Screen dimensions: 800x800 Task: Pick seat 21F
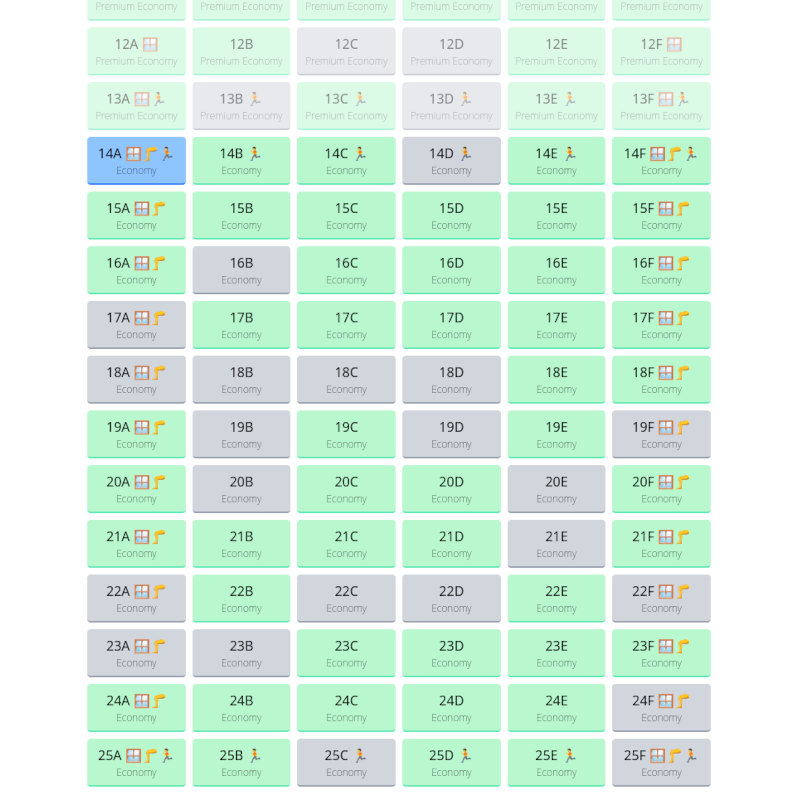(x=661, y=544)
